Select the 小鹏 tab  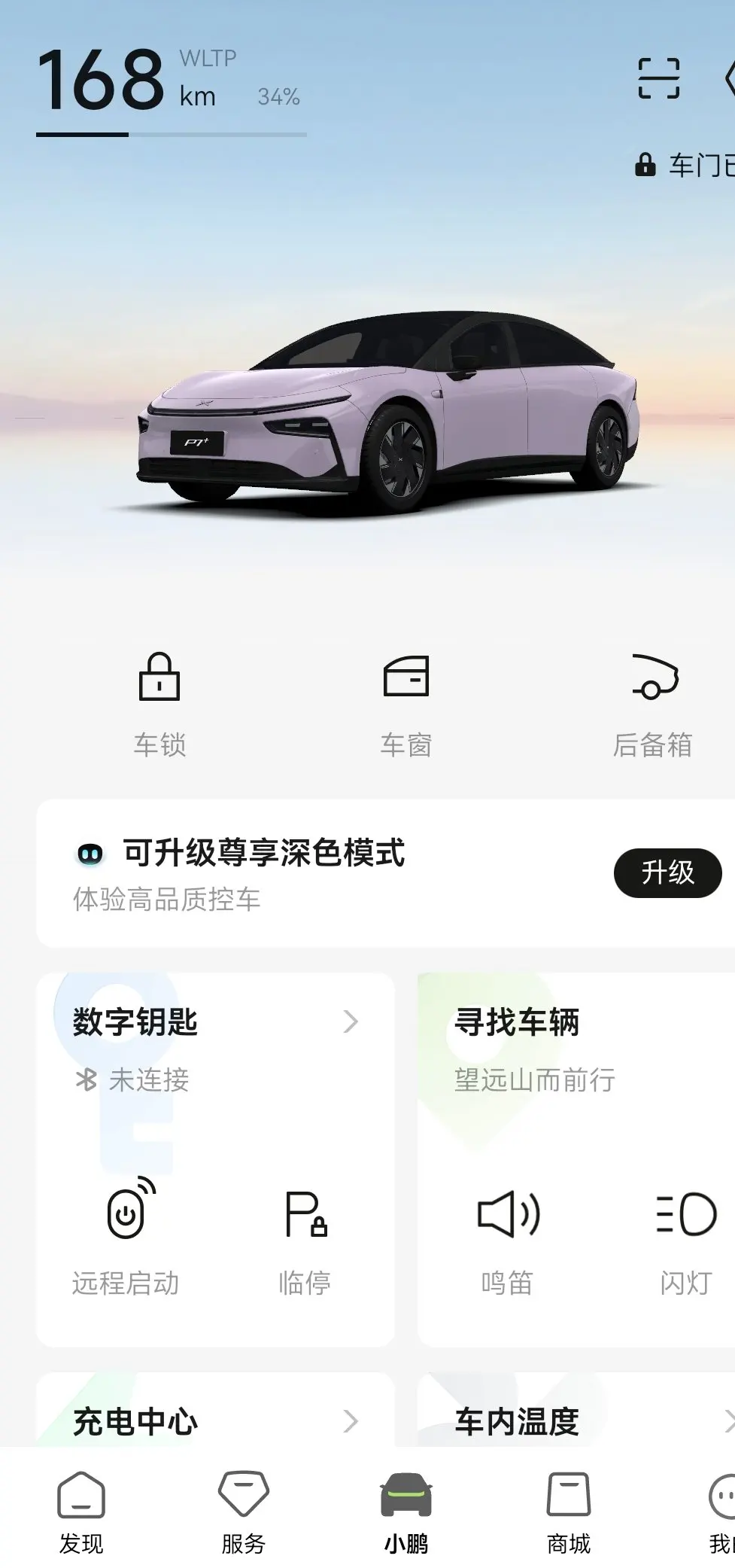406,1512
